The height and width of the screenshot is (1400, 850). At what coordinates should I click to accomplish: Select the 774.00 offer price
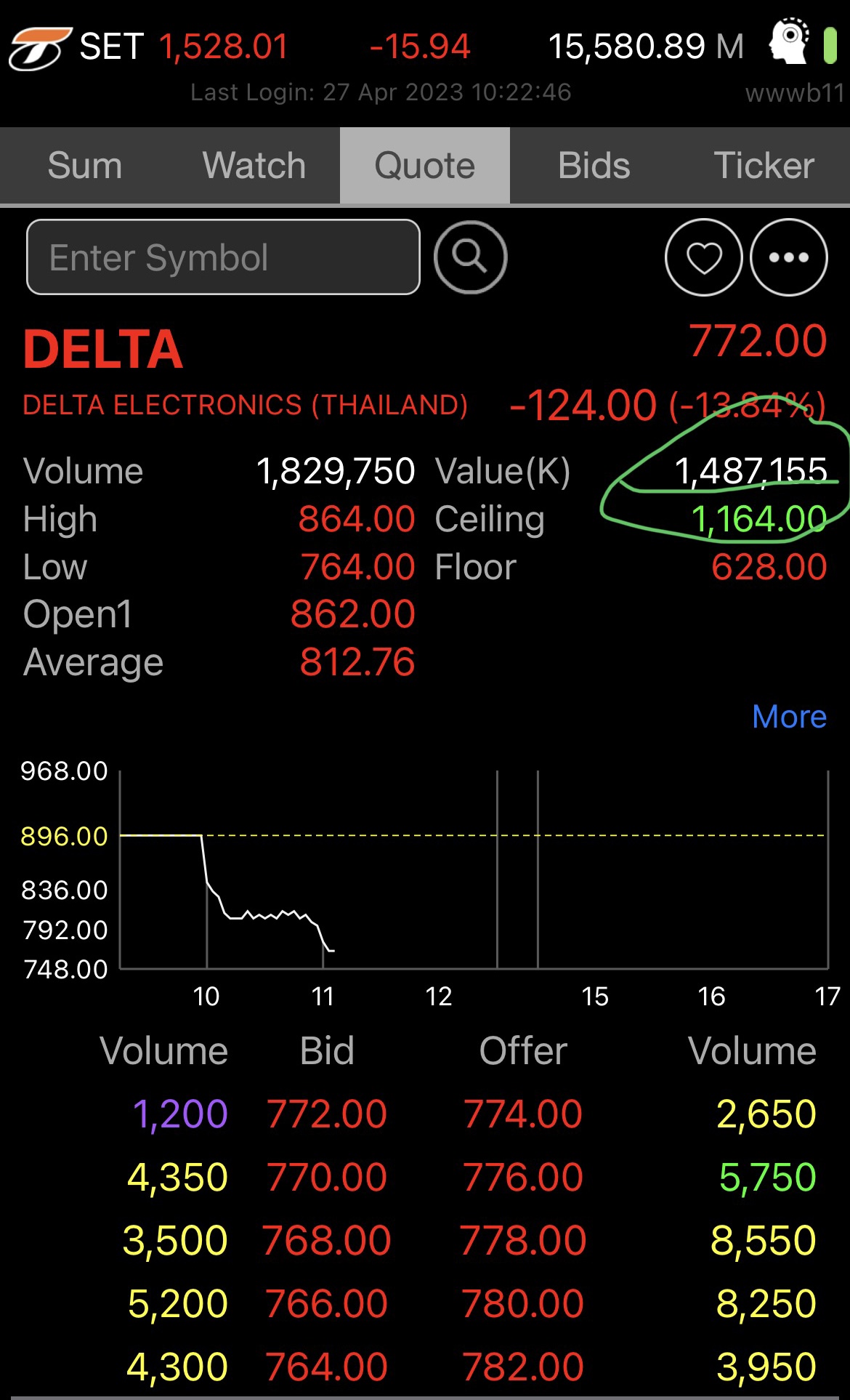(523, 1114)
